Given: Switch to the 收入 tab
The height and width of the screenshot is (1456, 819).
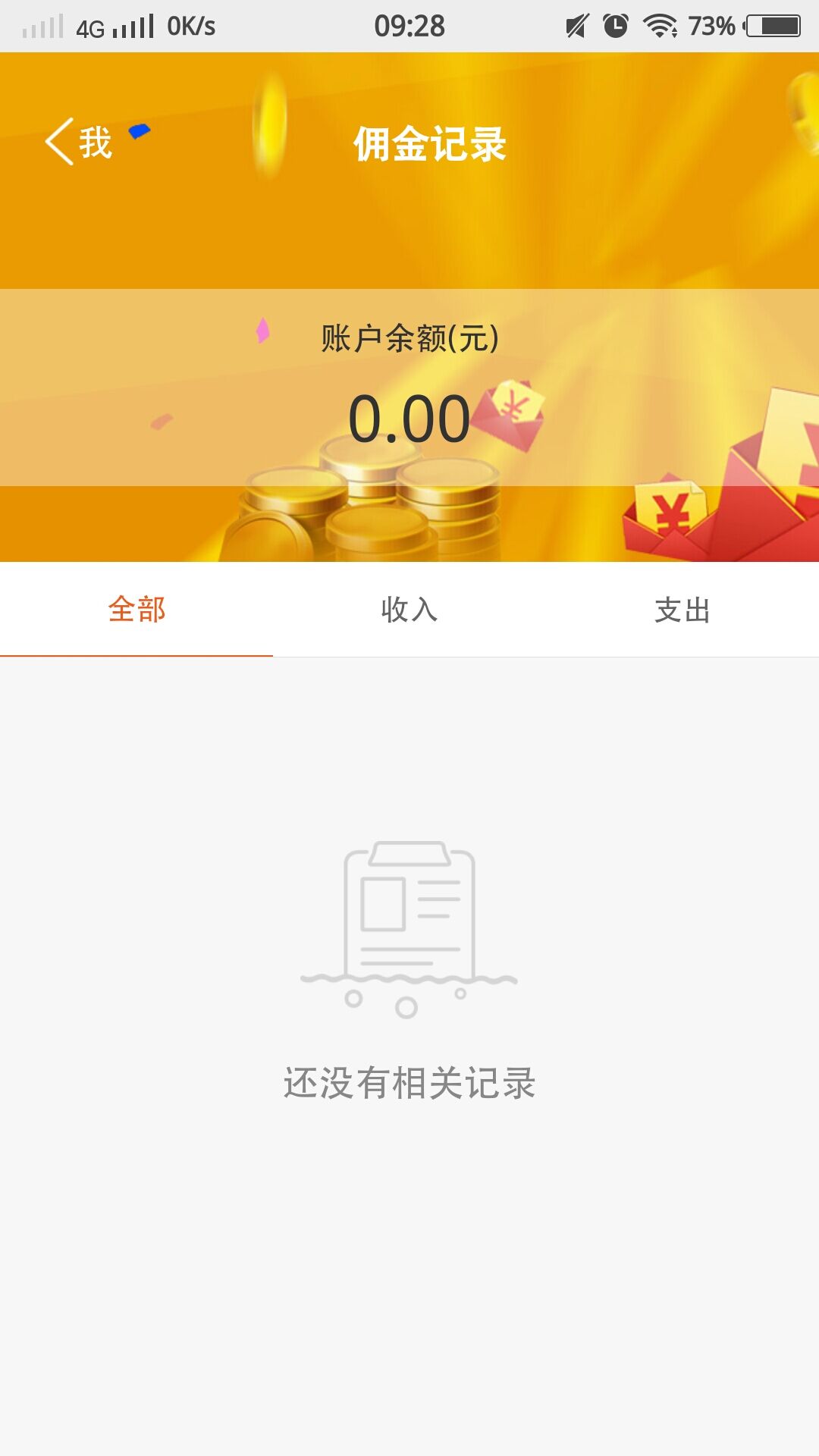Looking at the screenshot, I should click(409, 610).
